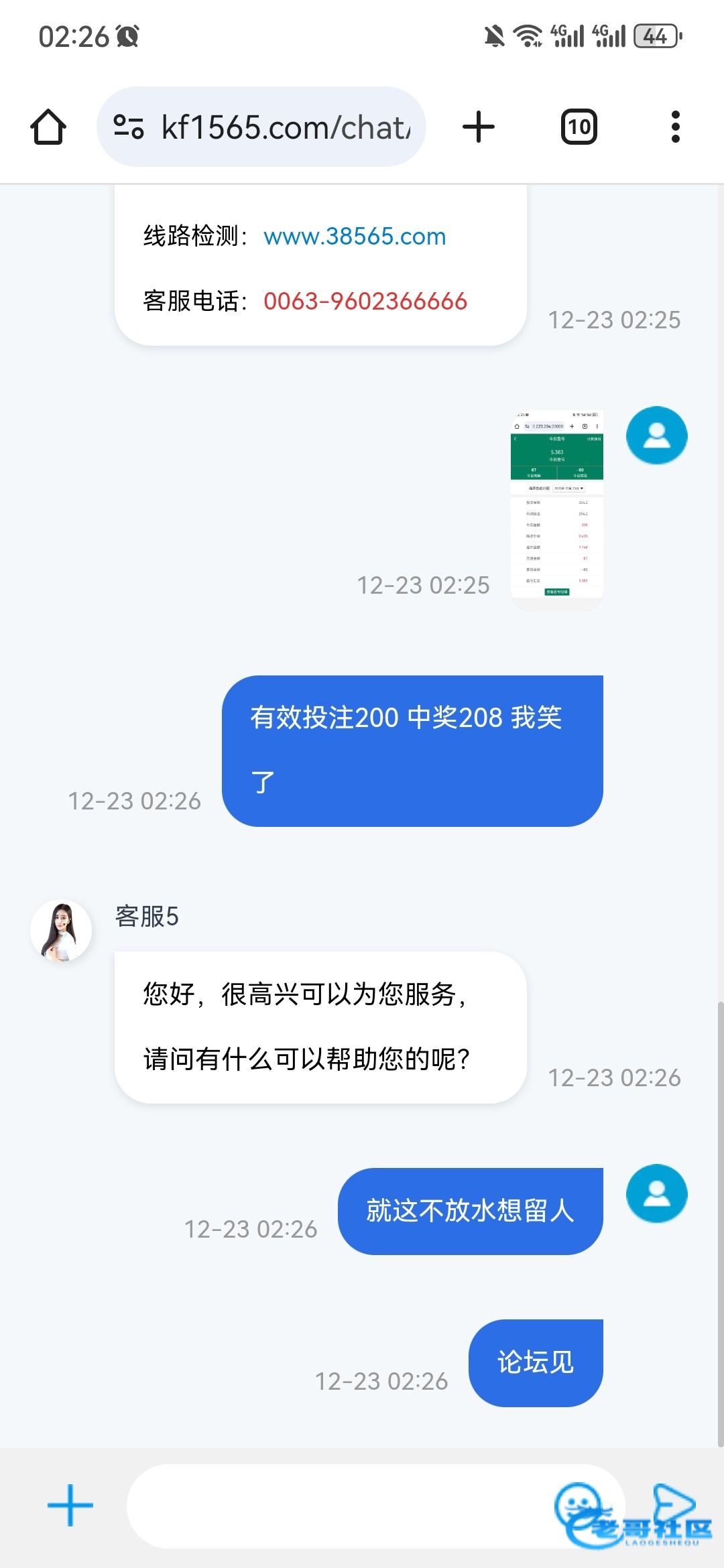
Task: Open a new browser tab
Action: (x=479, y=127)
